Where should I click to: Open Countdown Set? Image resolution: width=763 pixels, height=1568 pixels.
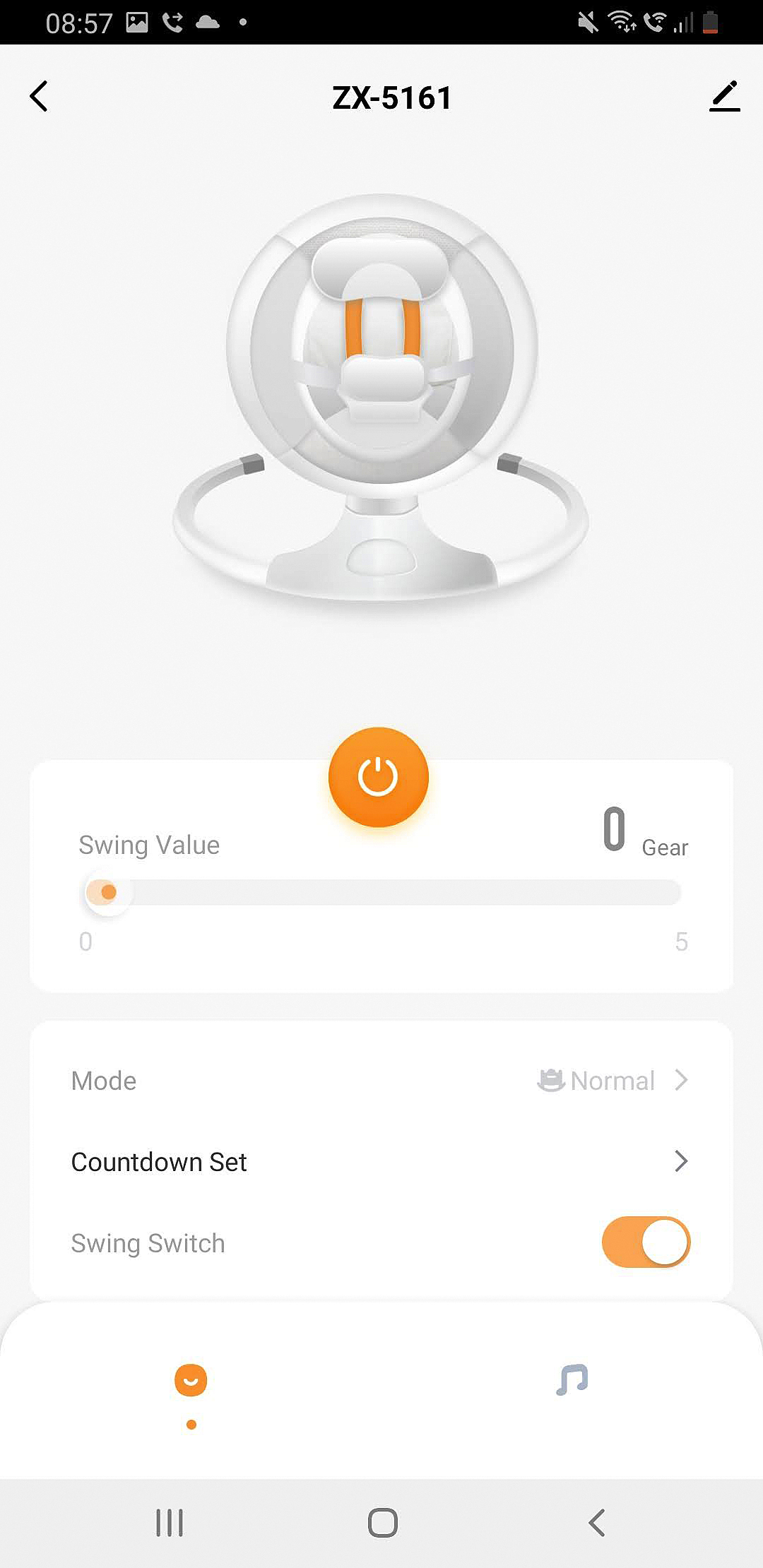point(381,1162)
